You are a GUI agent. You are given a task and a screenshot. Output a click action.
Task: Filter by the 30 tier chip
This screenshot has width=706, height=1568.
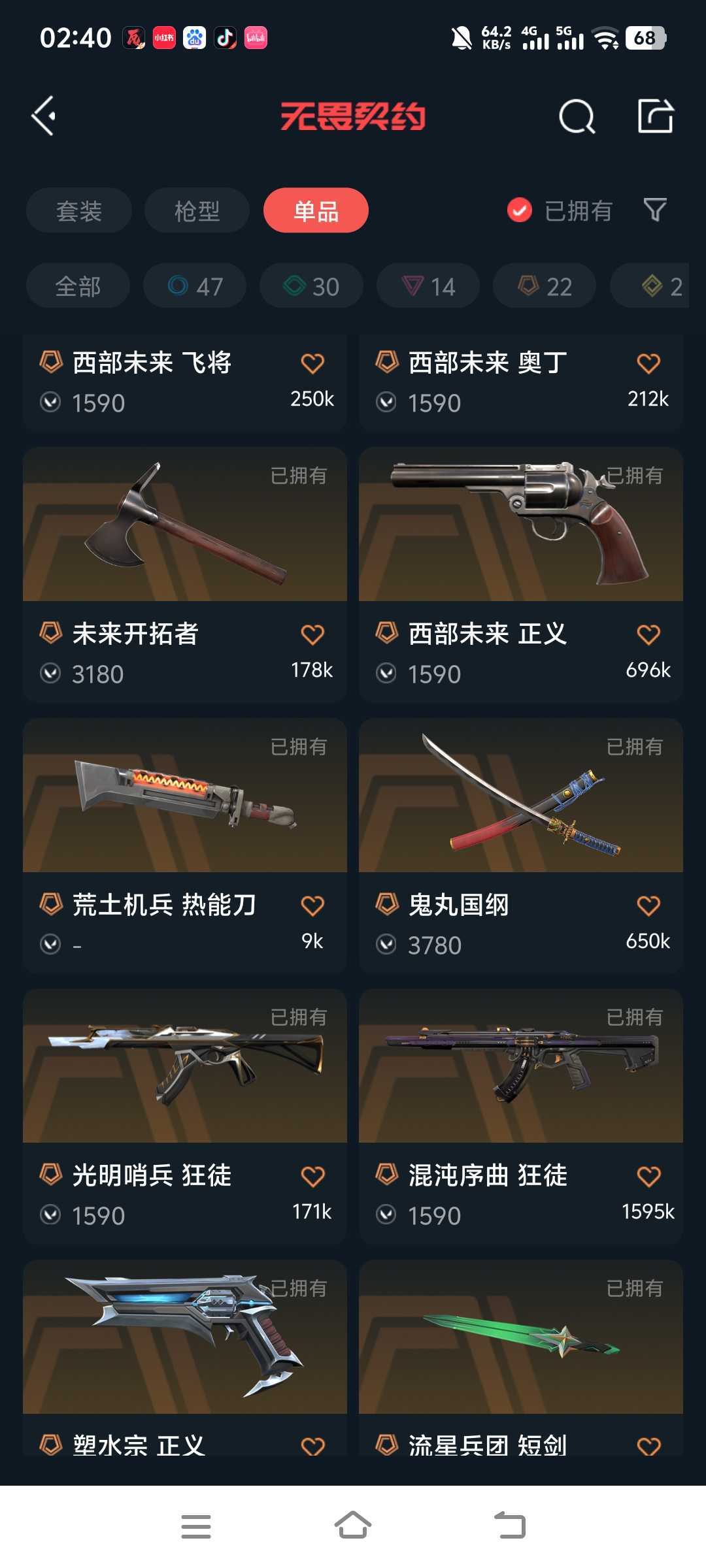(311, 286)
